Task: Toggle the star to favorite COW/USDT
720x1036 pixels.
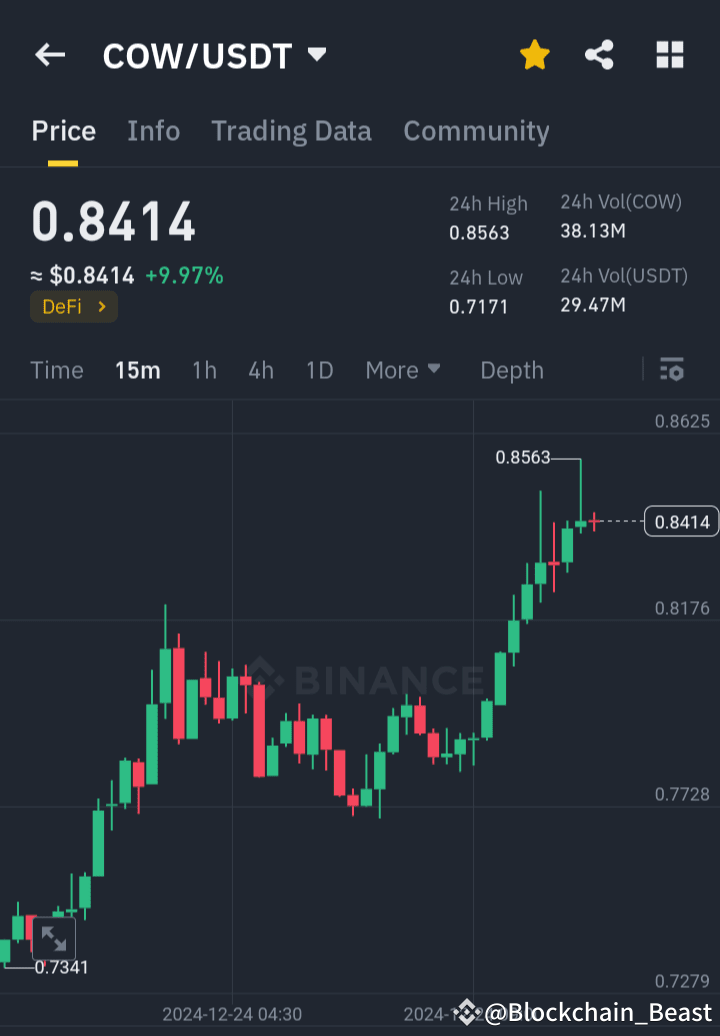Action: click(x=534, y=55)
